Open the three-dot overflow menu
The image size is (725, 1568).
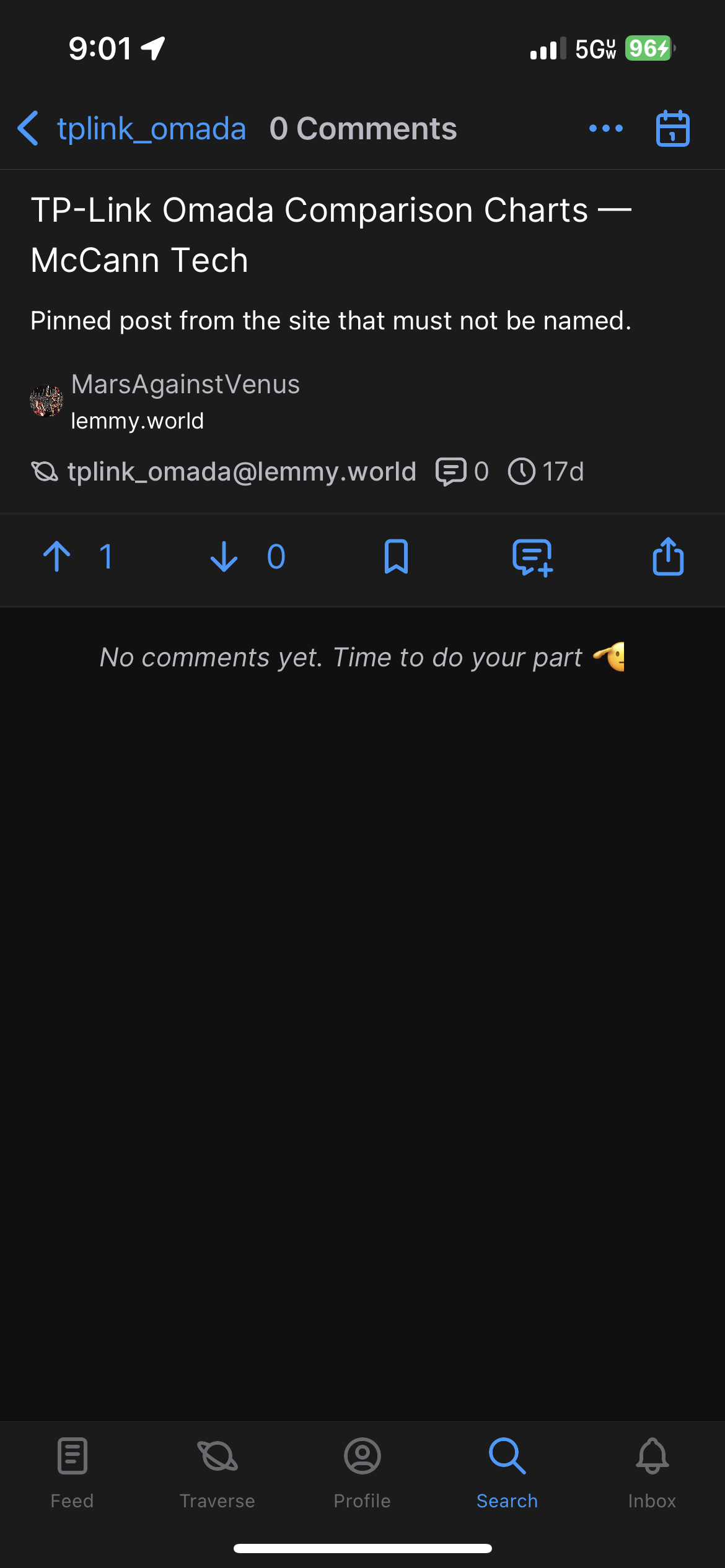tap(606, 129)
